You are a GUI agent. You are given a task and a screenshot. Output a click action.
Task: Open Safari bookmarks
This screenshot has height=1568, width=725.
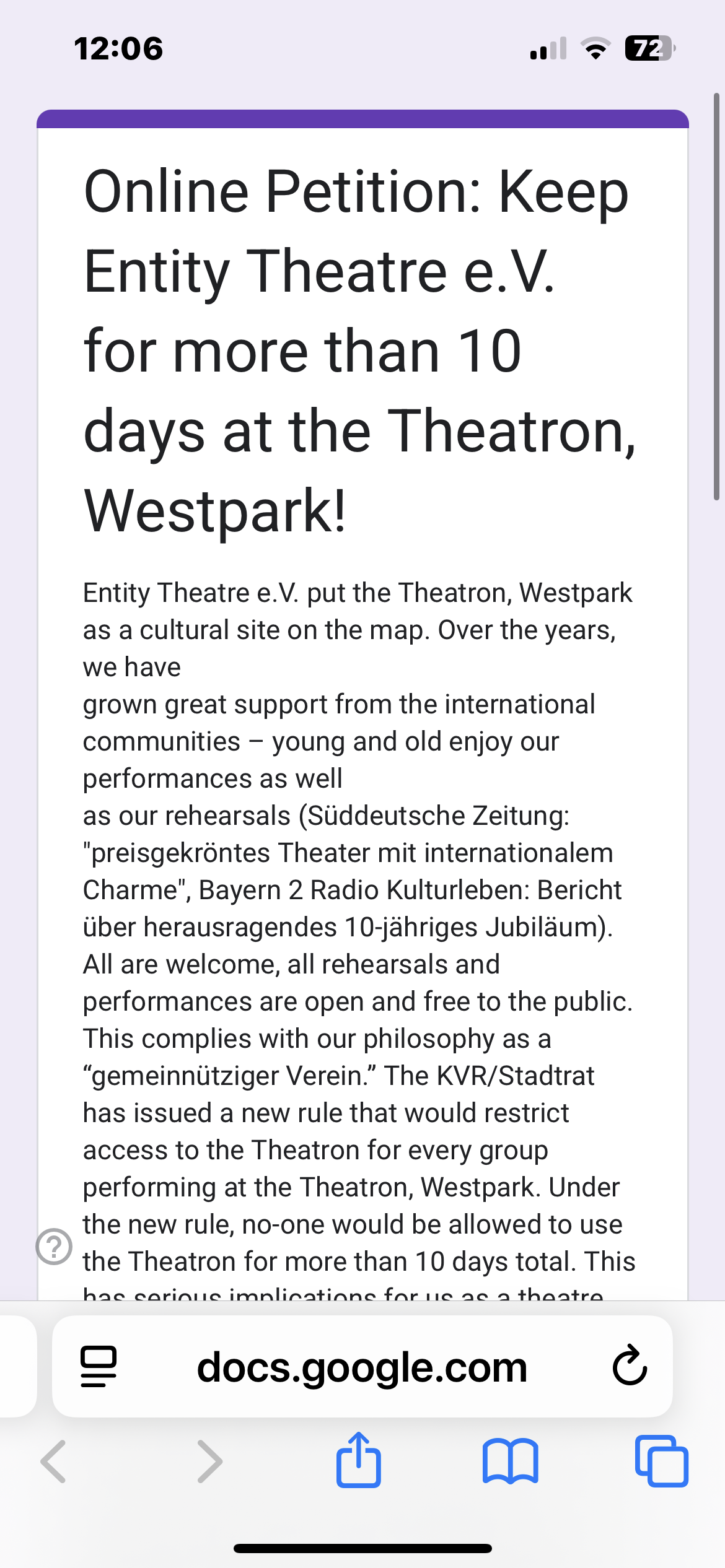510,1461
